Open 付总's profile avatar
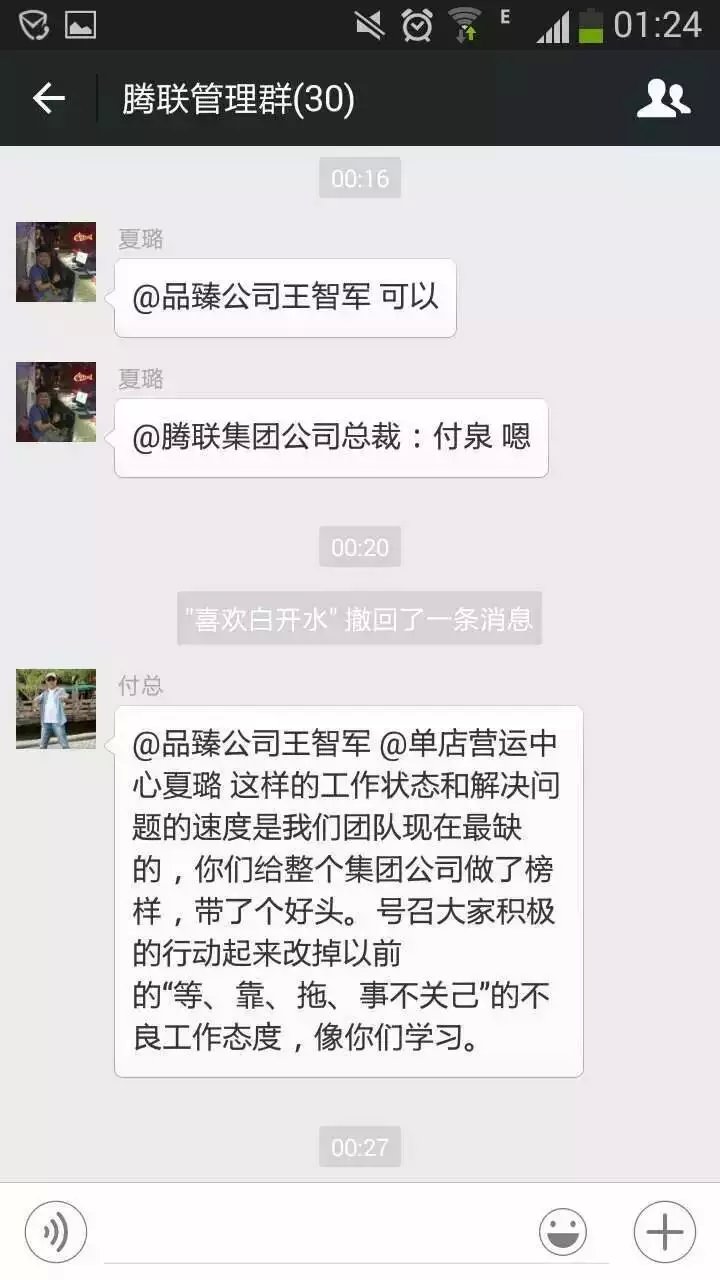The image size is (720, 1280). pyautogui.click(x=56, y=709)
